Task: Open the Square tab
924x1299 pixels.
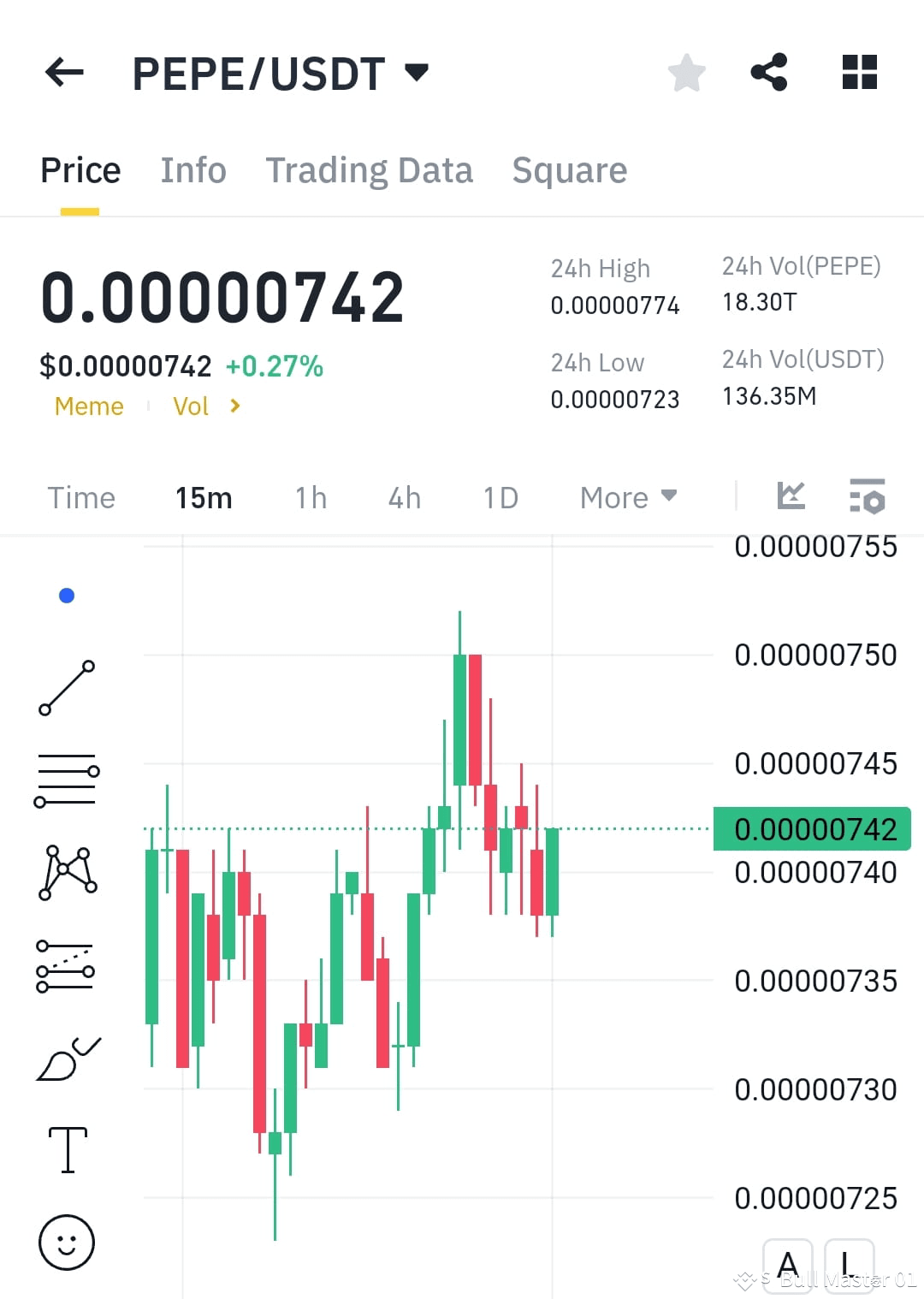Action: (569, 169)
